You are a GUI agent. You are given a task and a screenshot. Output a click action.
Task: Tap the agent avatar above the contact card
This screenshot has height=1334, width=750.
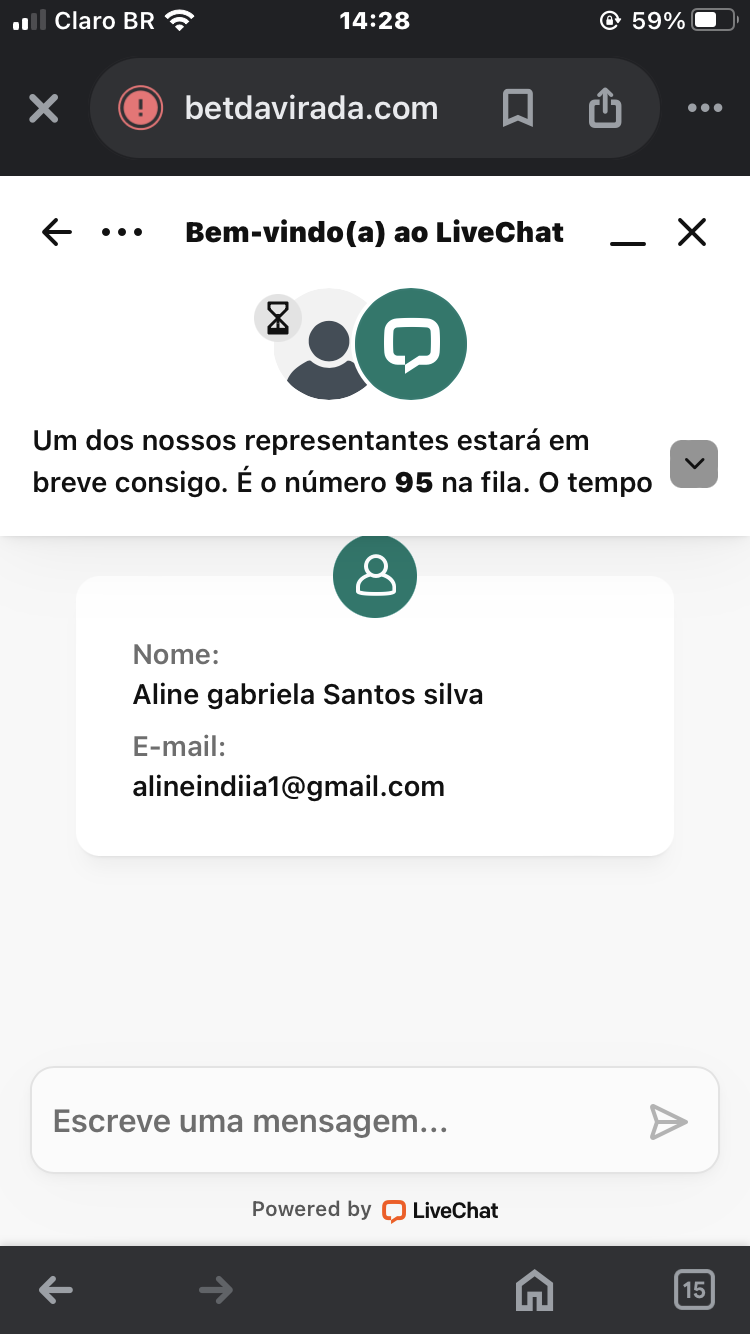[375, 576]
